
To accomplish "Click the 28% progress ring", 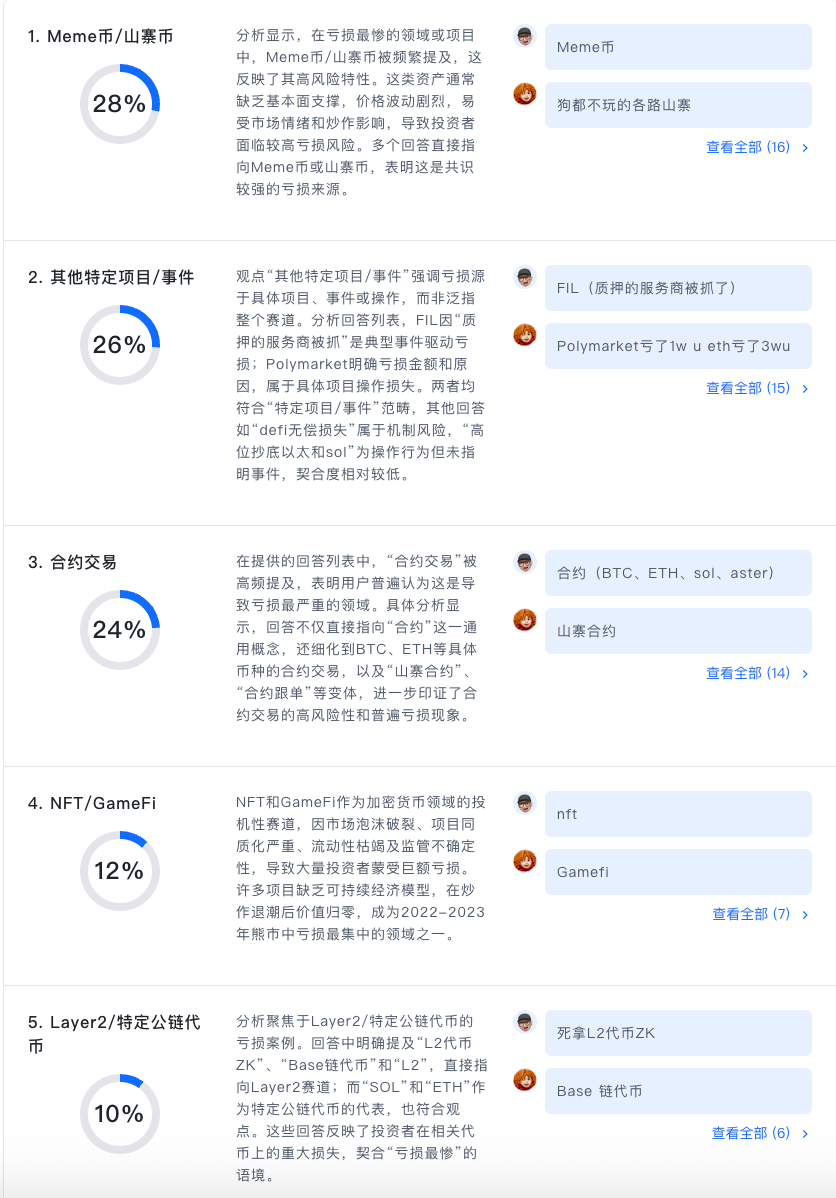I will point(120,102).
